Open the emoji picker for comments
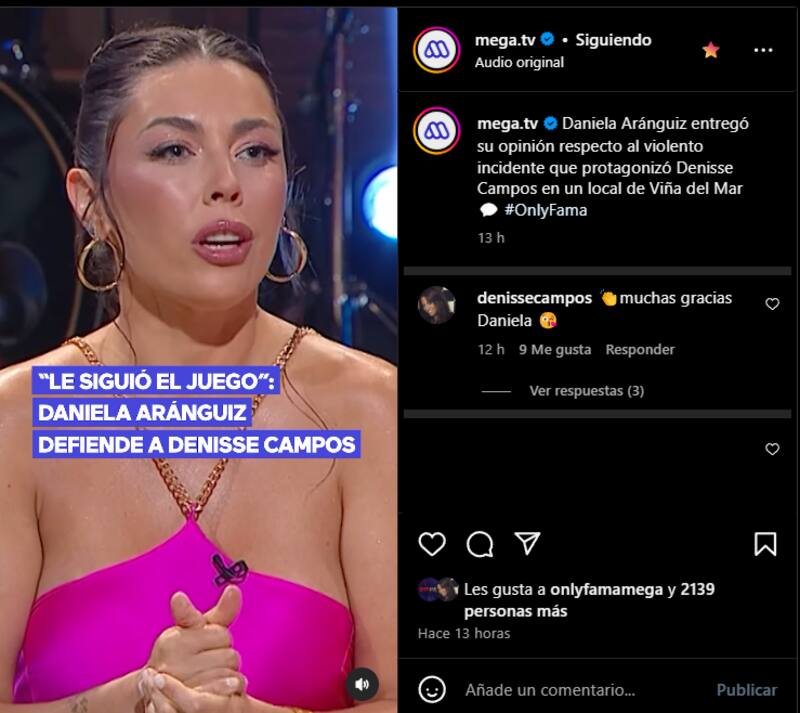 coord(432,690)
